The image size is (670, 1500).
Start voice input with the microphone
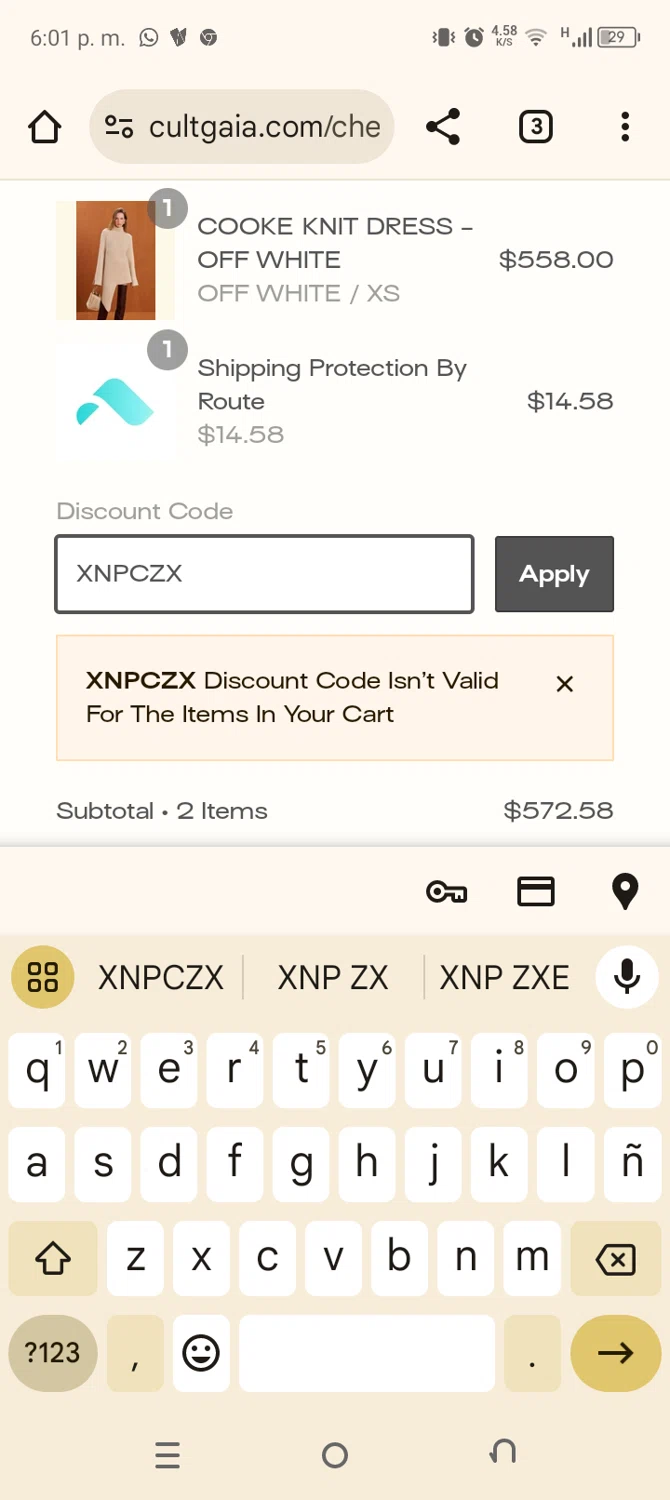(627, 977)
